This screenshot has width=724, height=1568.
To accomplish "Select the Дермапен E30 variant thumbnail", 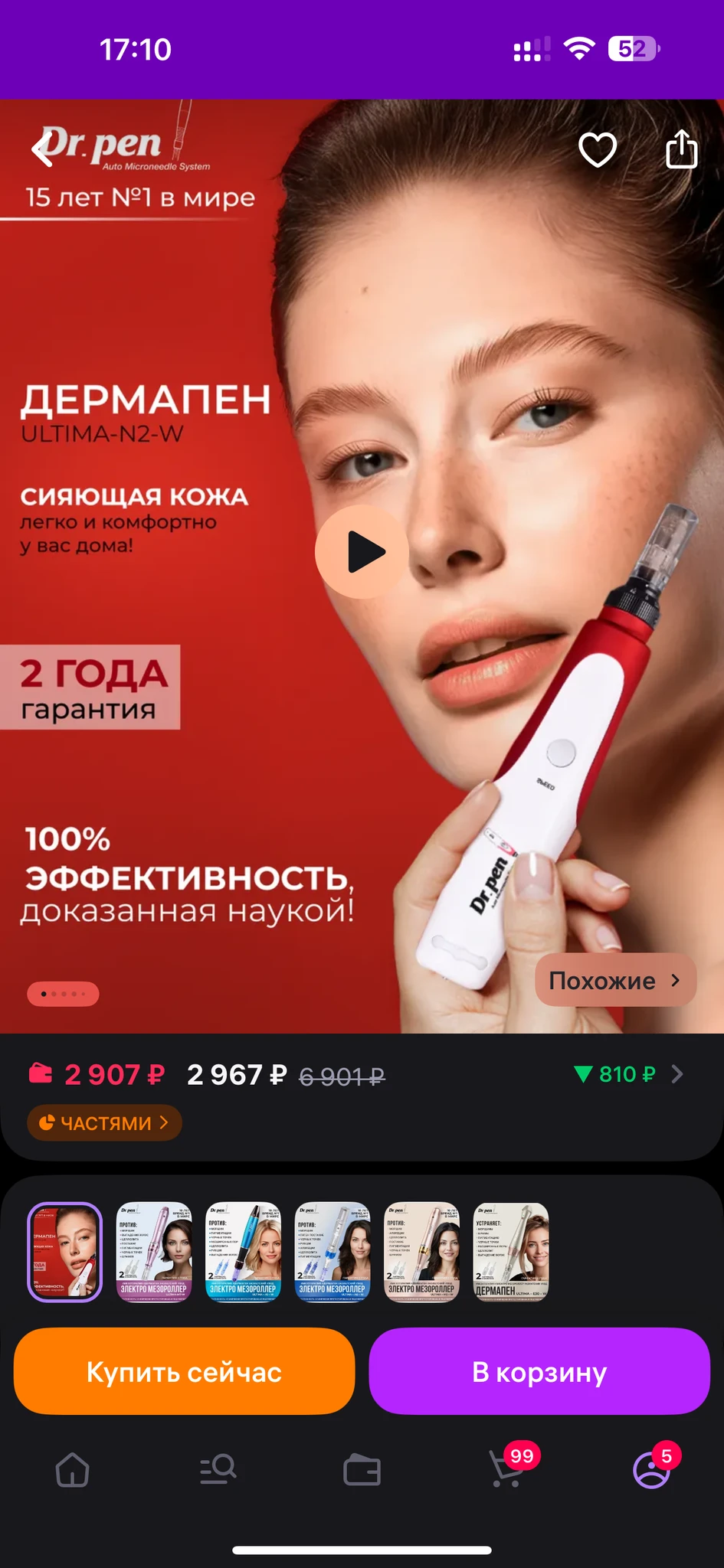I will (x=511, y=1252).
